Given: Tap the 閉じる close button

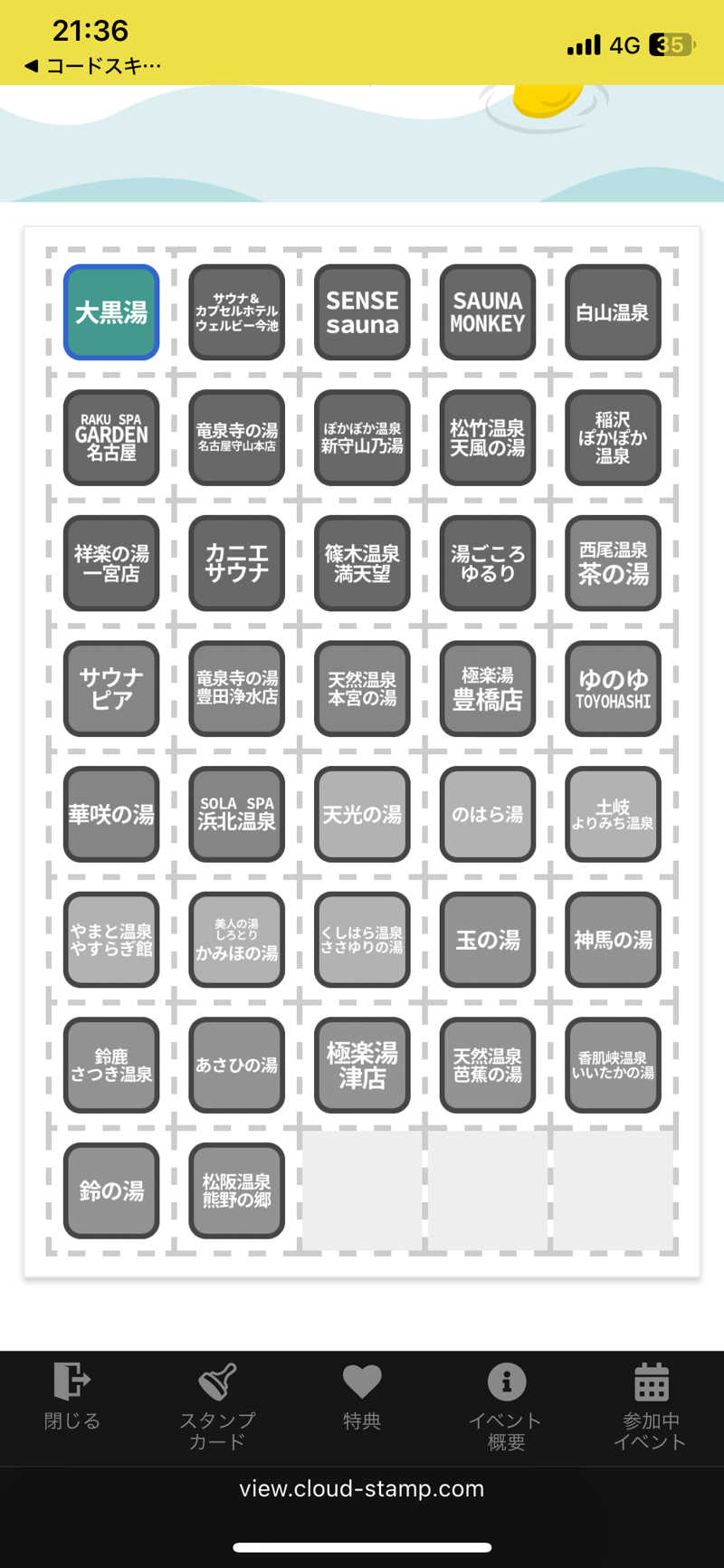Looking at the screenshot, I should click(x=71, y=1397).
